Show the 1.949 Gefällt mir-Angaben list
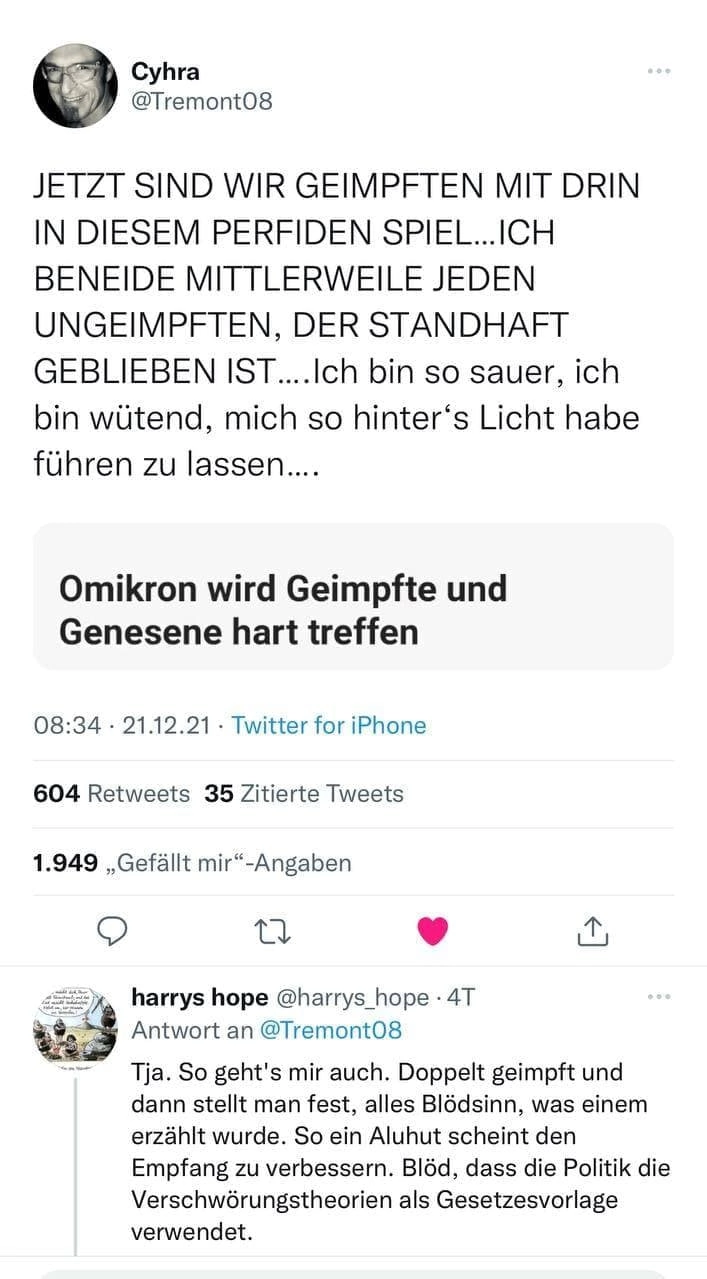The image size is (707, 1279). point(193,862)
